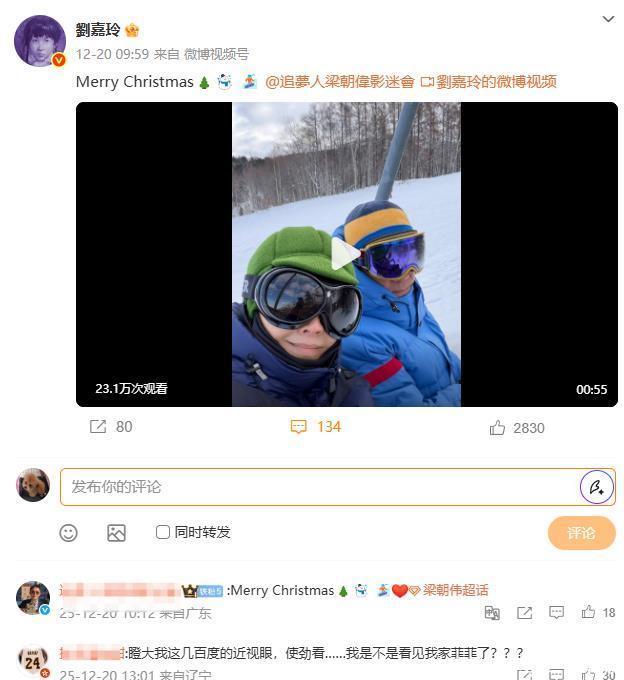Open 劉嘉玲的微博视频 link
The width and height of the screenshot is (624, 680).
[488, 82]
